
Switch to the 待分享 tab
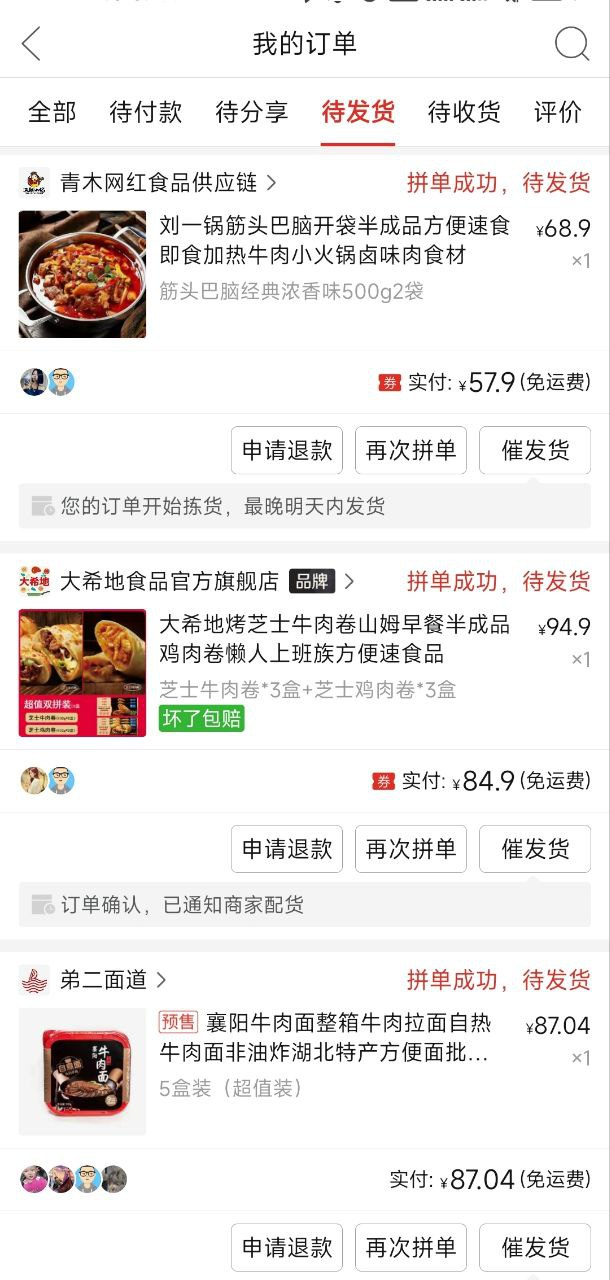coord(252,112)
